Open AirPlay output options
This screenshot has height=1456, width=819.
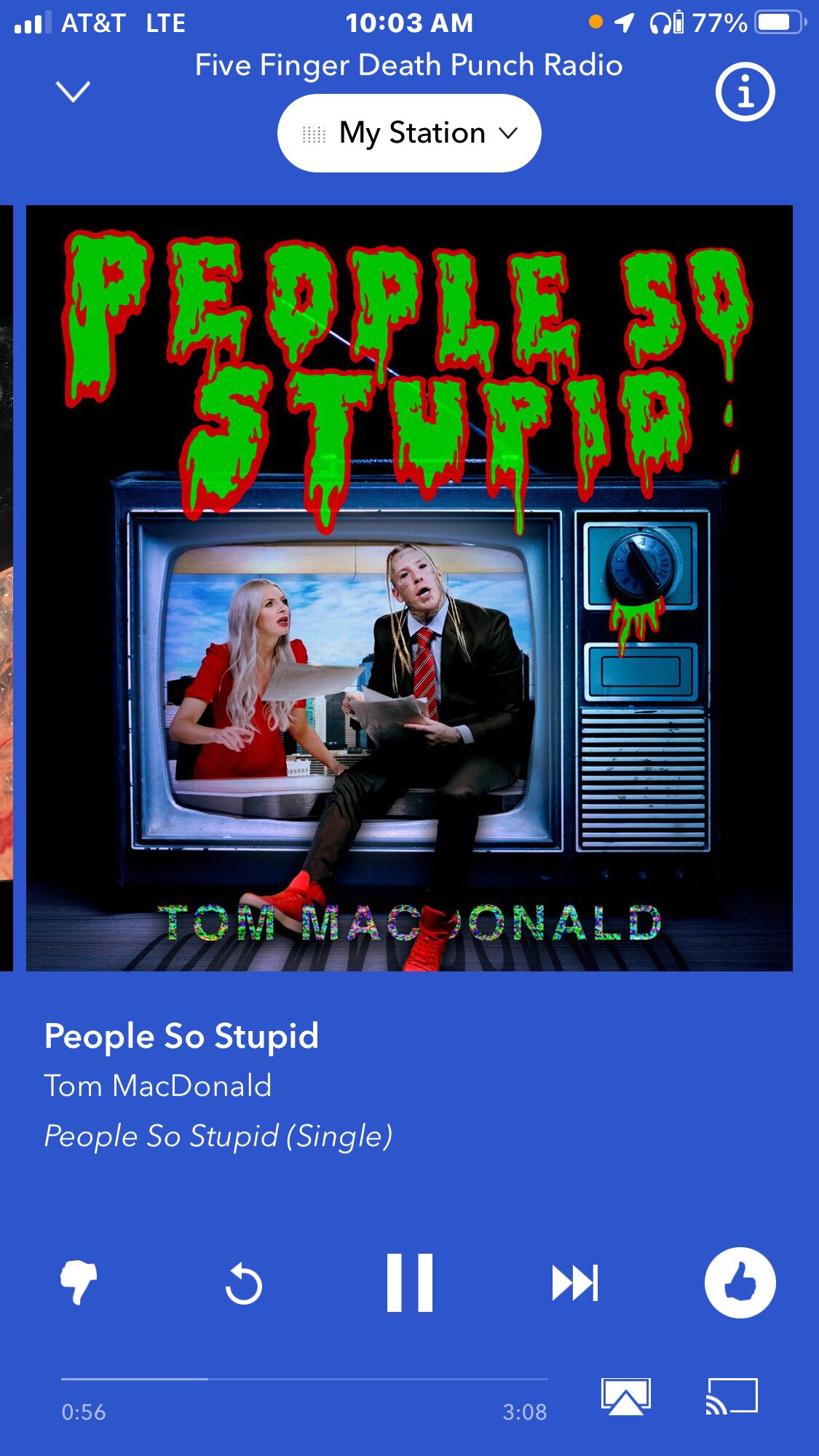pyautogui.click(x=625, y=1396)
